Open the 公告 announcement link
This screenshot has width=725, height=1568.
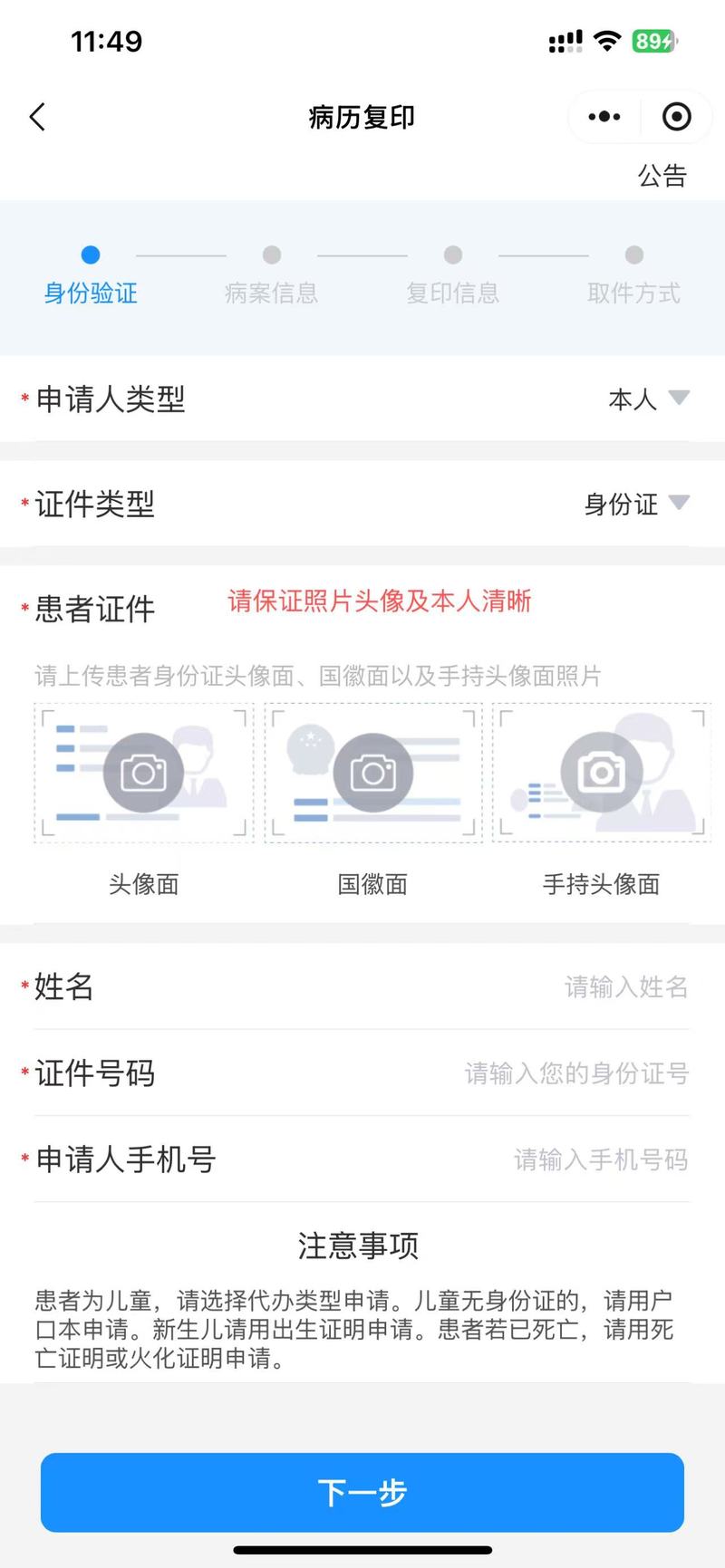(x=662, y=176)
